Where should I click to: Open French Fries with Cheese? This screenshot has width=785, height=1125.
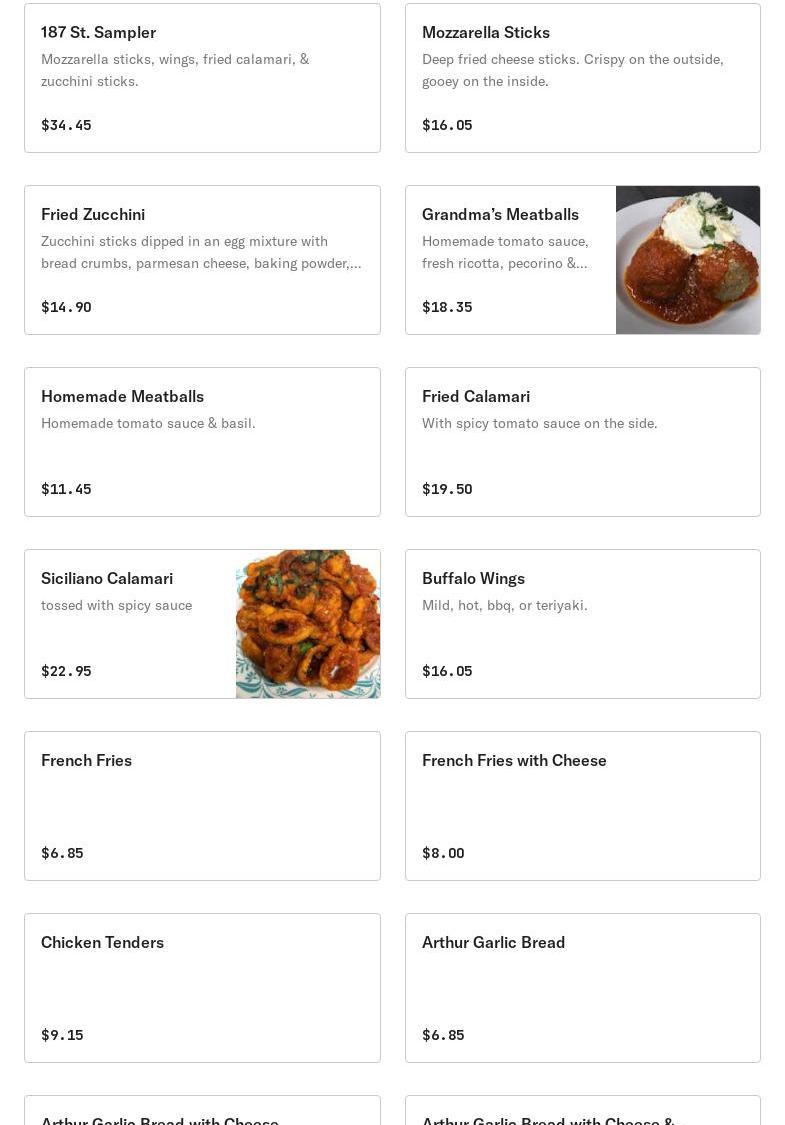click(x=582, y=806)
